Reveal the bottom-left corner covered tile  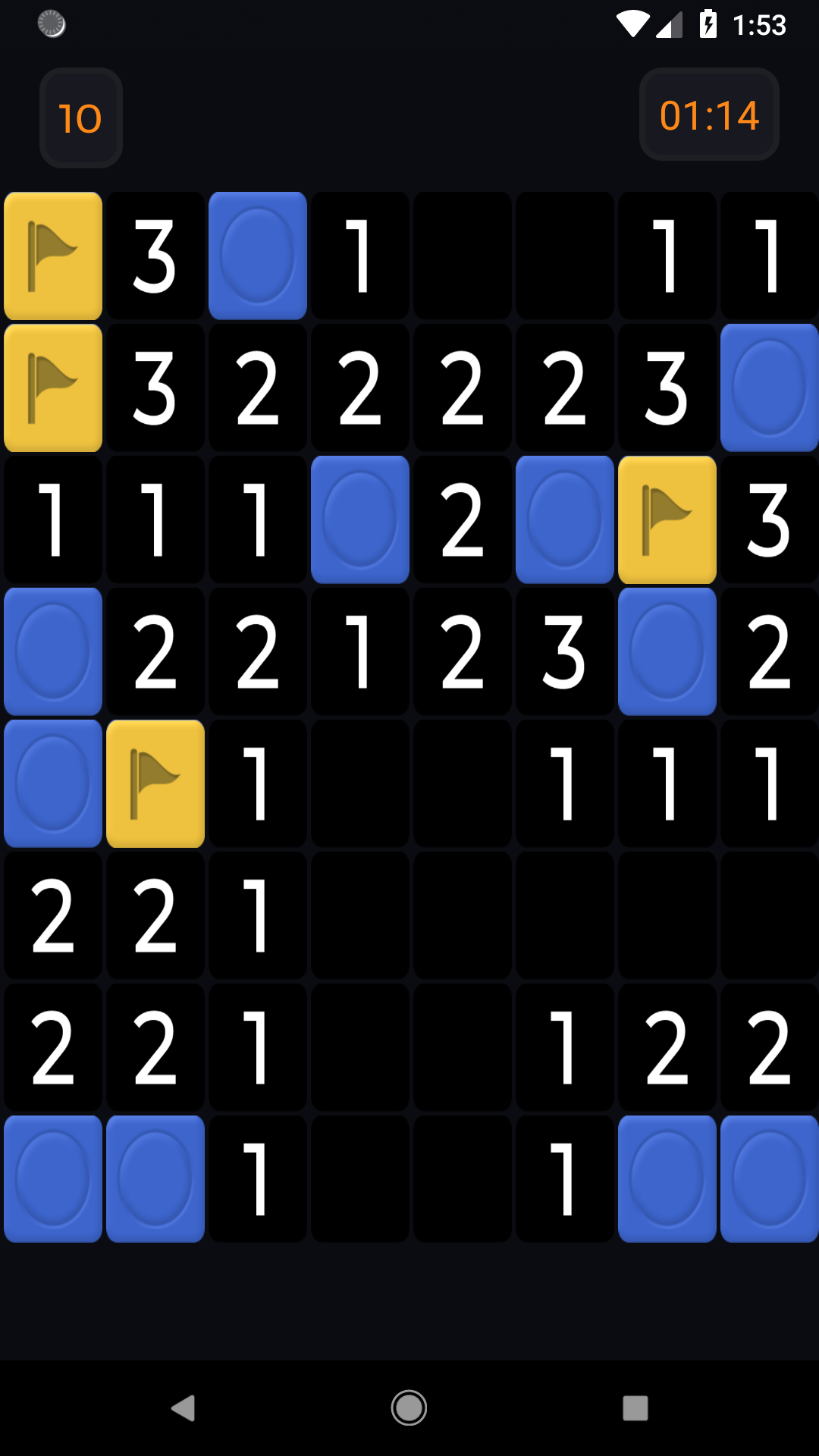(53, 1179)
